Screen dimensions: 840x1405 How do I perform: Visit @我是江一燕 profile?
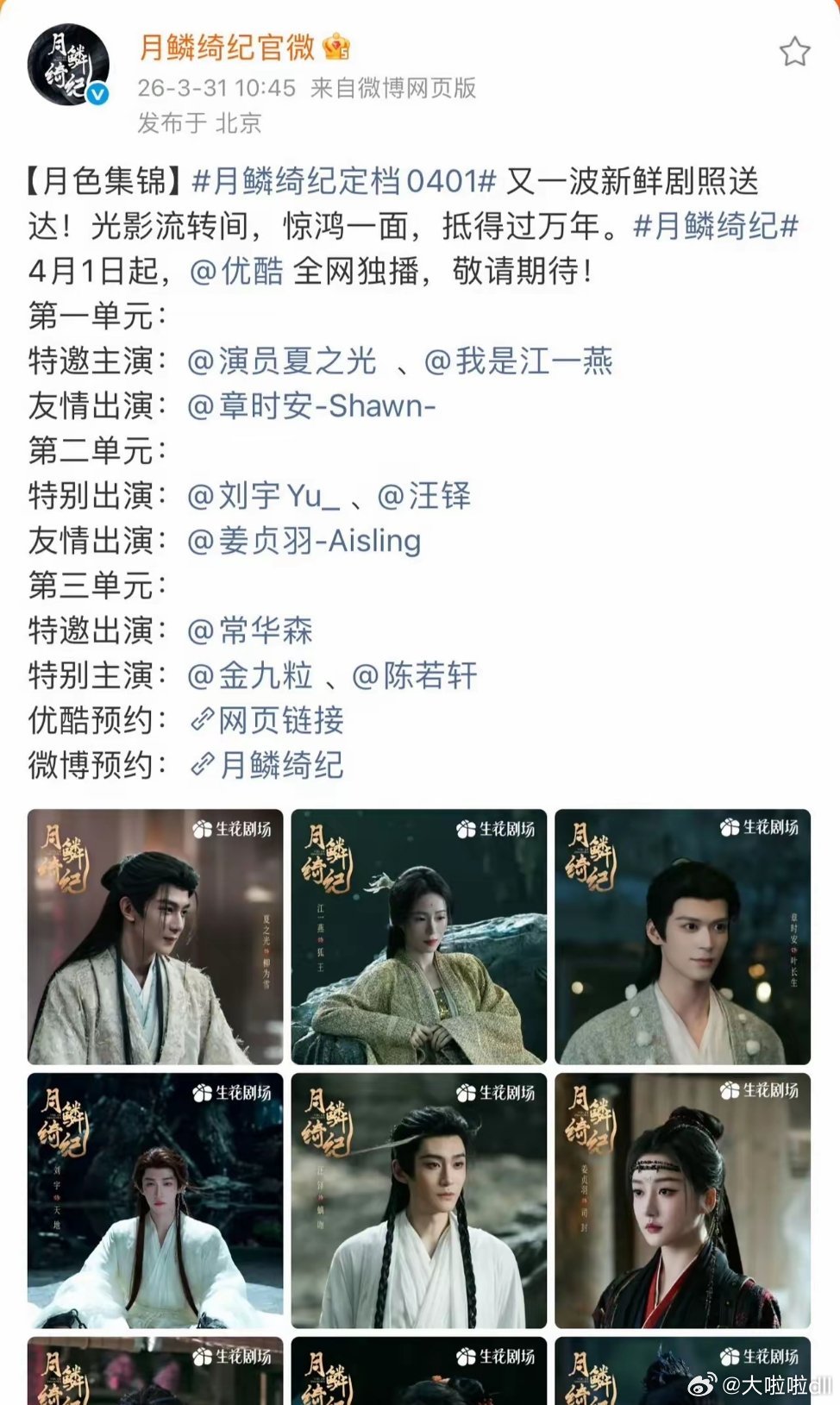(x=516, y=363)
